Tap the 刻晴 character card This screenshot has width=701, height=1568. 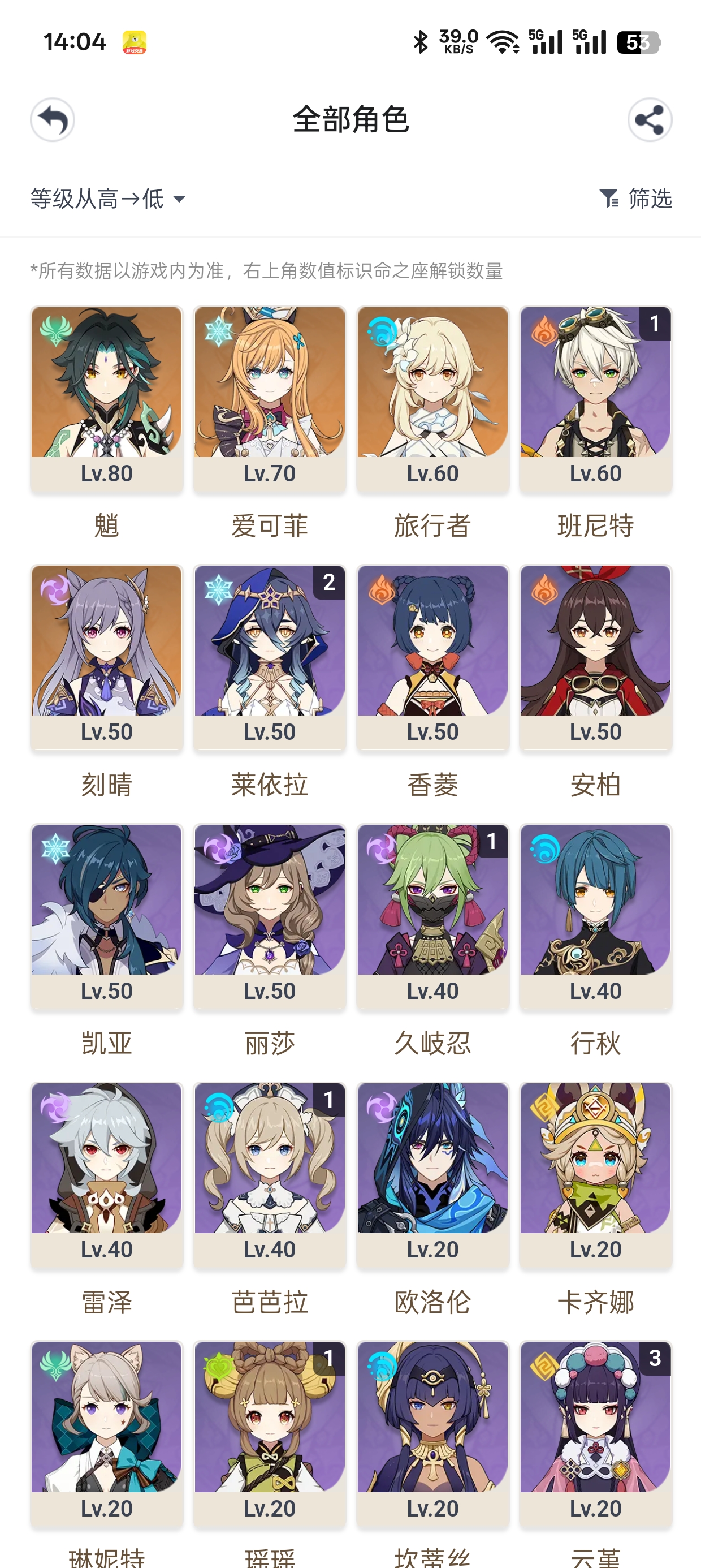[x=106, y=657]
